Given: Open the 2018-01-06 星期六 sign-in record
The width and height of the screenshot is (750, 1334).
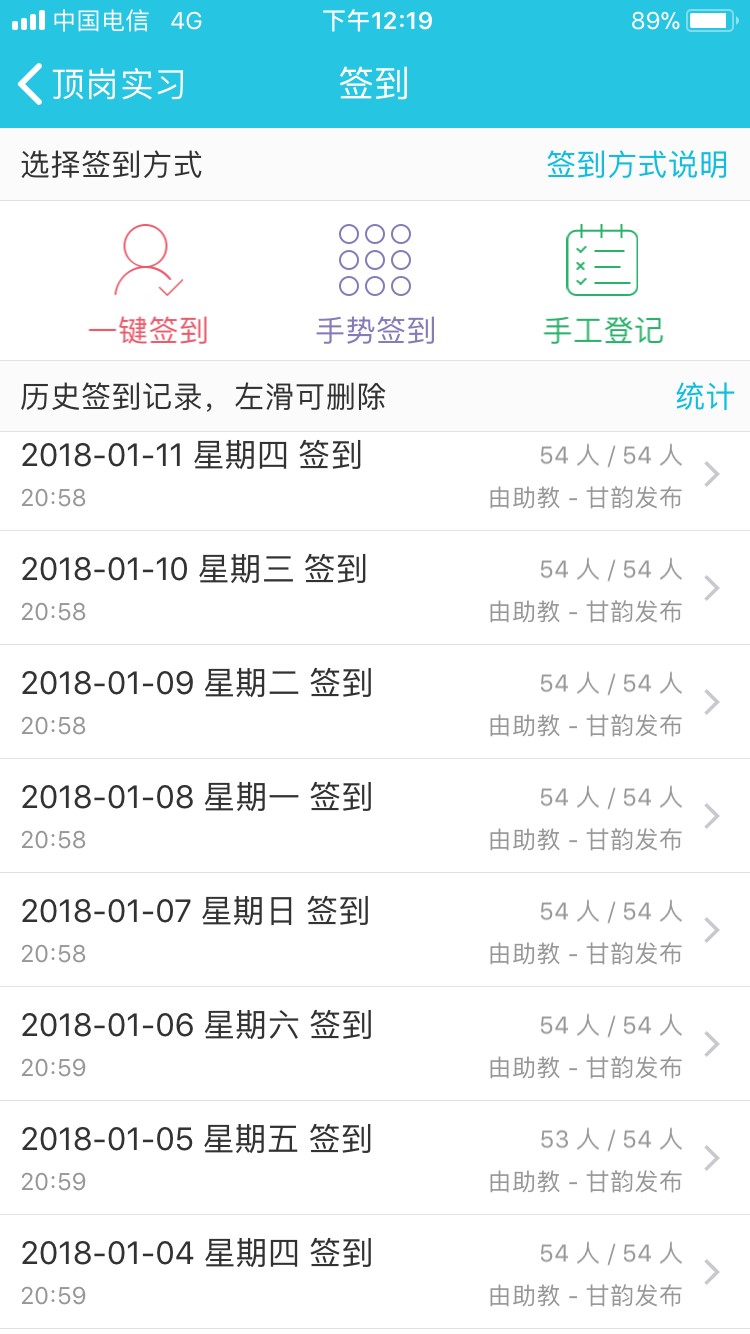Looking at the screenshot, I should (x=375, y=1044).
